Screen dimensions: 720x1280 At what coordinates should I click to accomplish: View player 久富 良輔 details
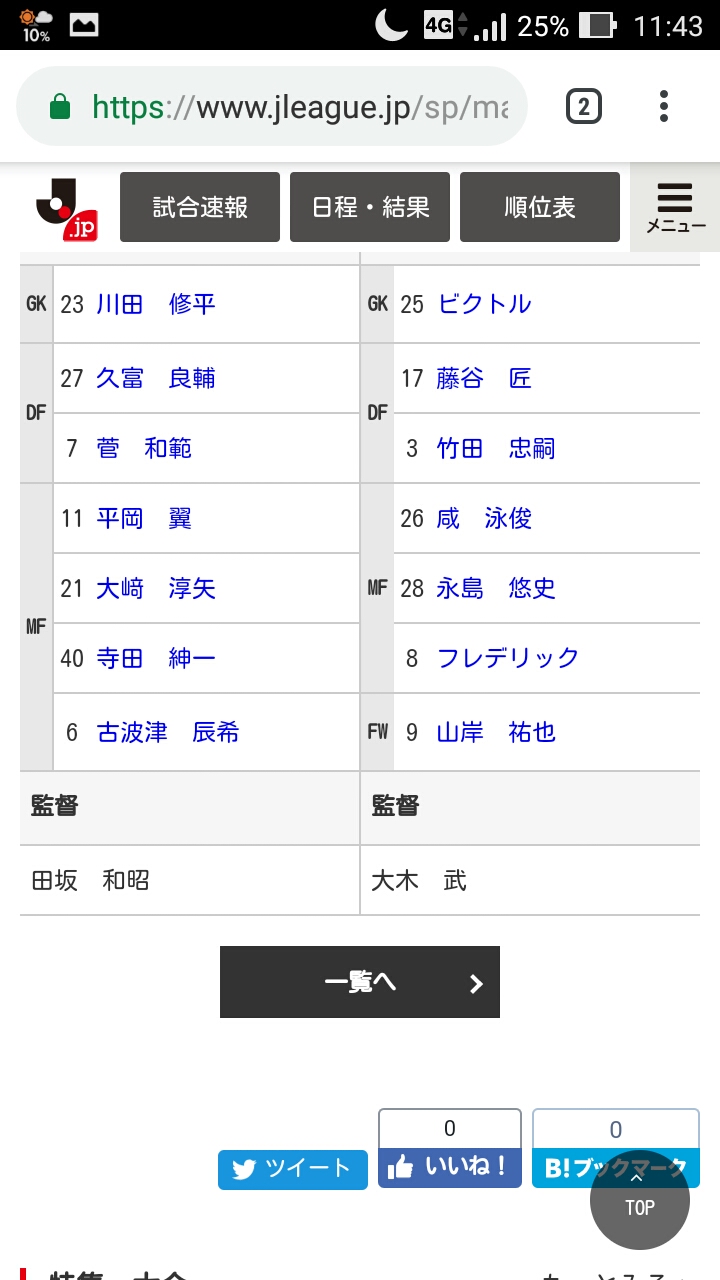(156, 378)
